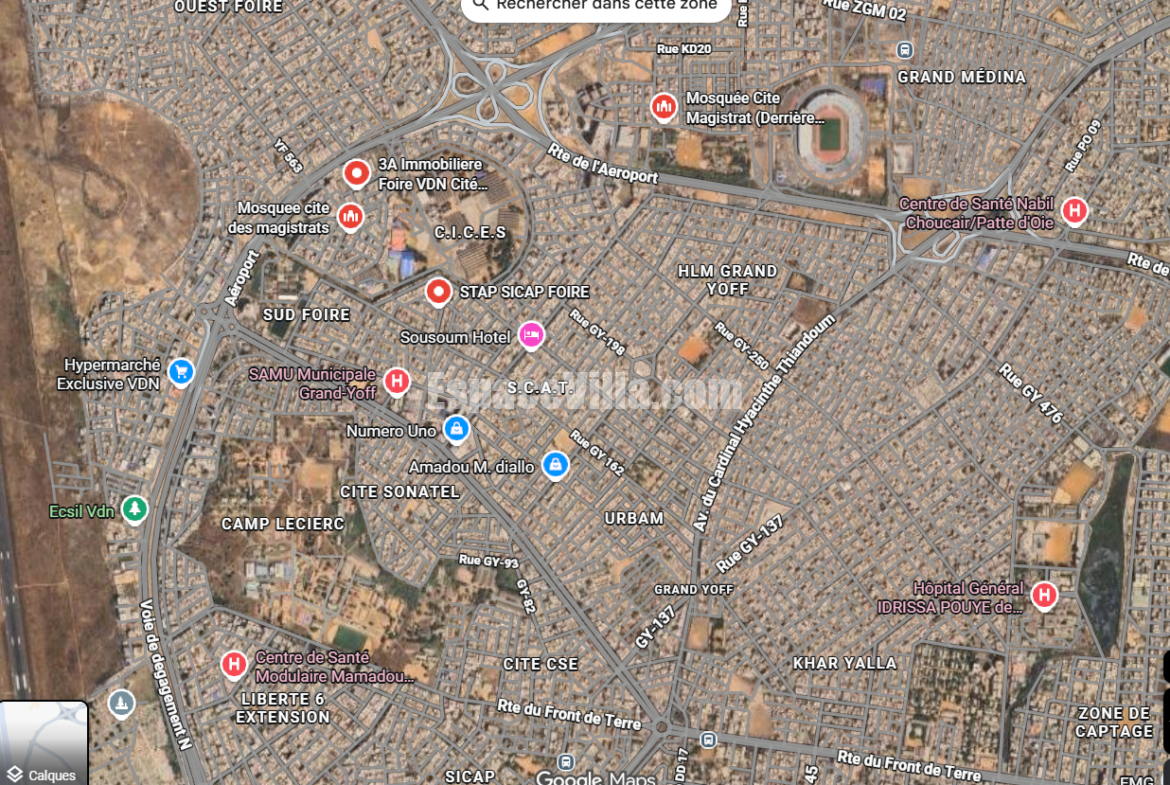Select the Mosquee cite des magistrats pin
This screenshot has height=785, width=1170.
pyautogui.click(x=350, y=215)
